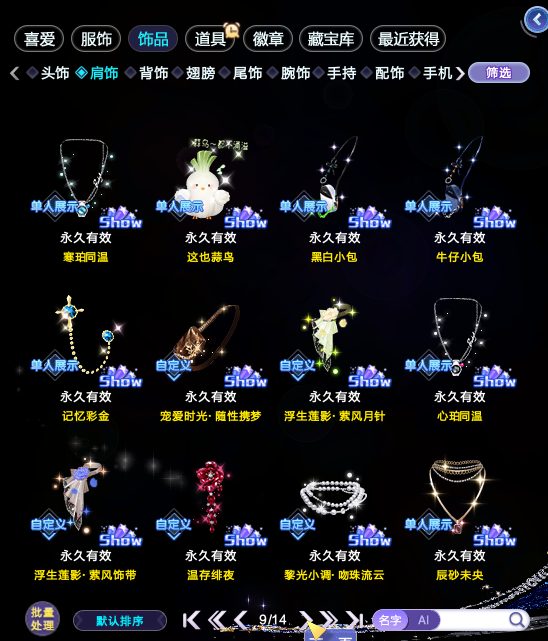548x641 pixels.
Task: Show more subcategories with right arrow
Action: point(460,74)
